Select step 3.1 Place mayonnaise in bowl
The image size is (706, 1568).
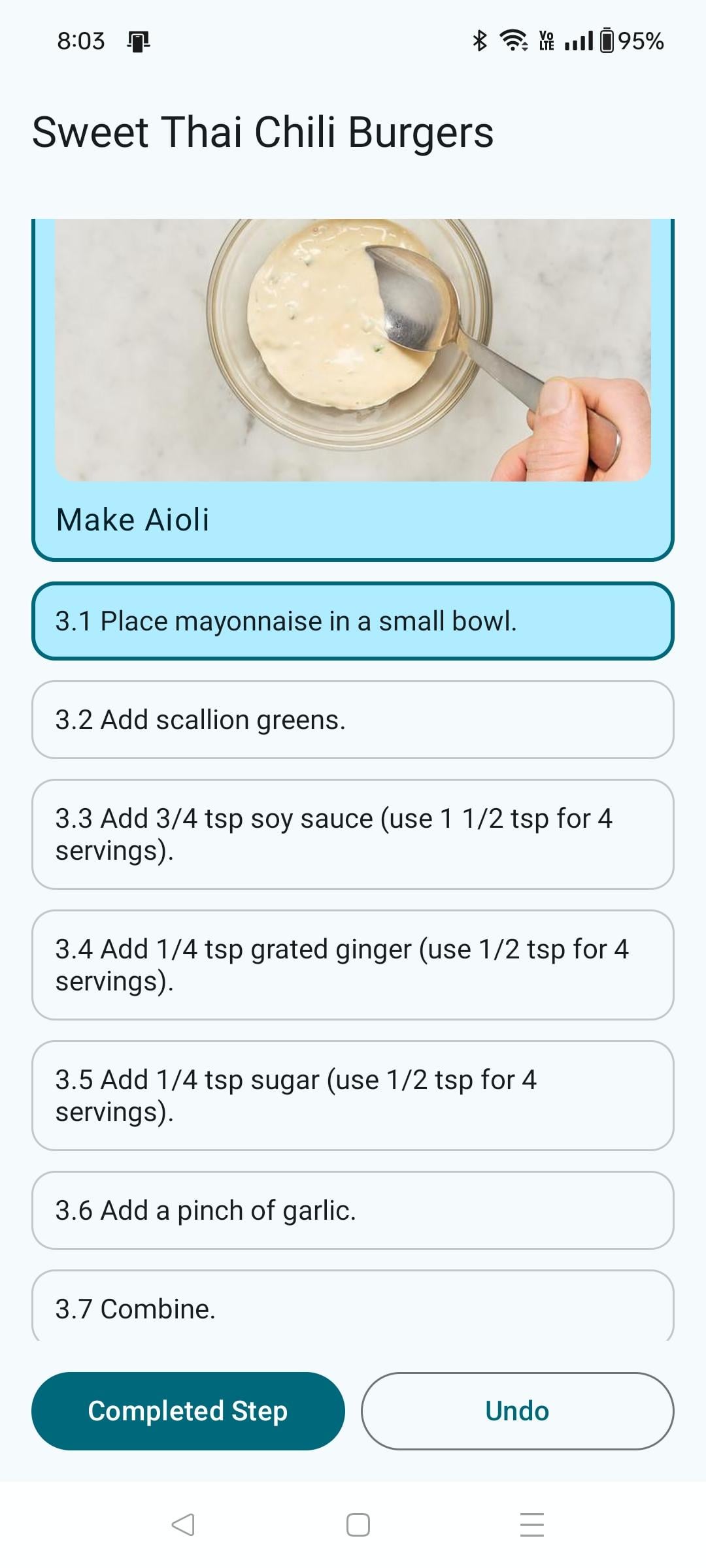click(352, 621)
